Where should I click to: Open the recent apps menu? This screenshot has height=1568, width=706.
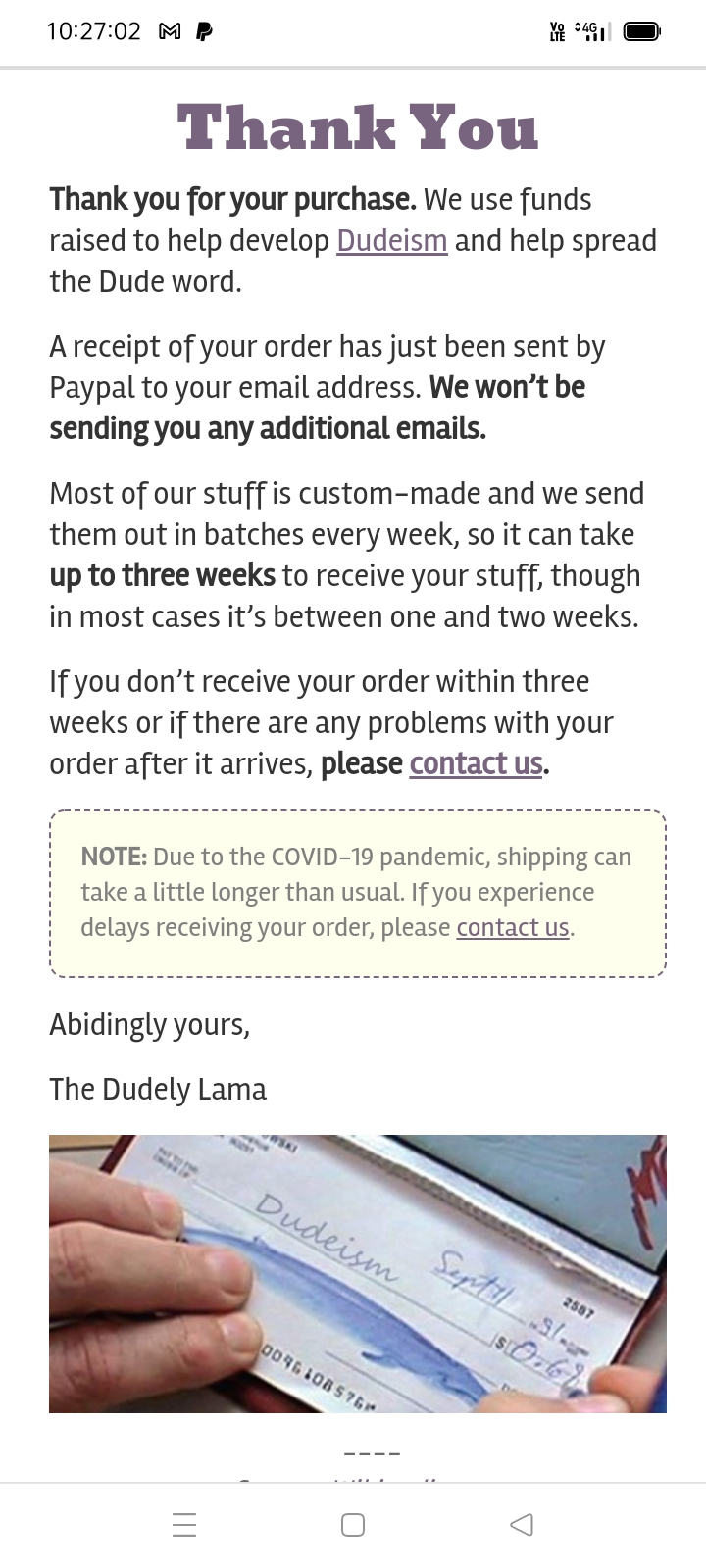point(184,1525)
